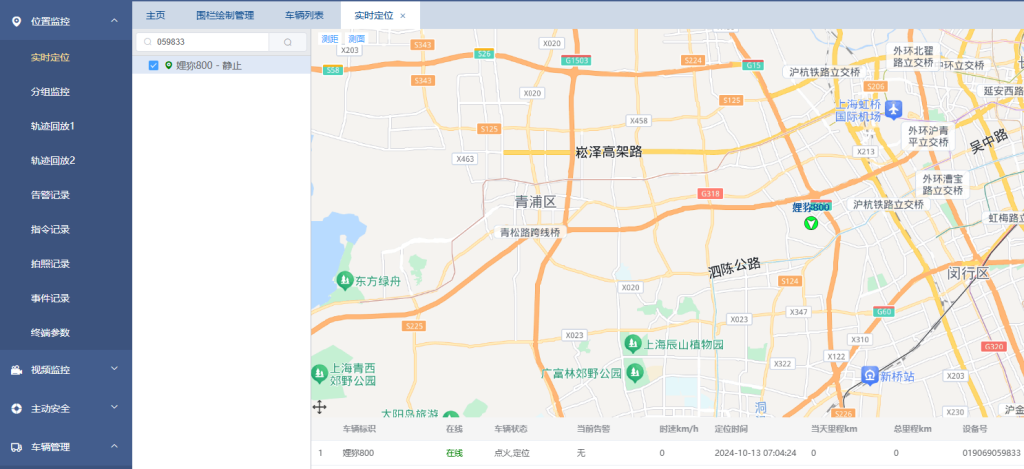
Task: Open 事件记录 in the sidebar
Action: (x=50, y=298)
